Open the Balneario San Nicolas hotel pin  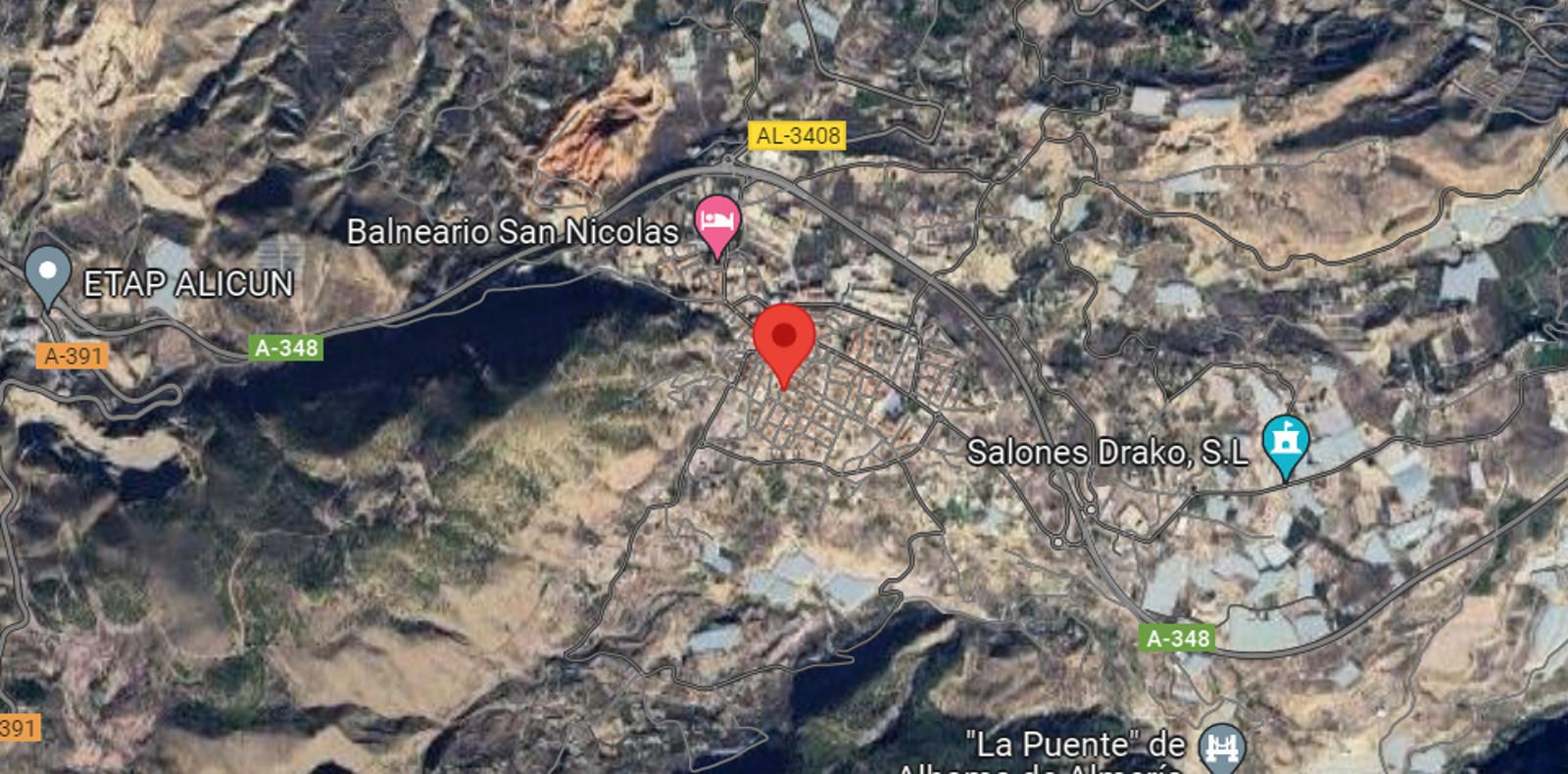point(717,220)
